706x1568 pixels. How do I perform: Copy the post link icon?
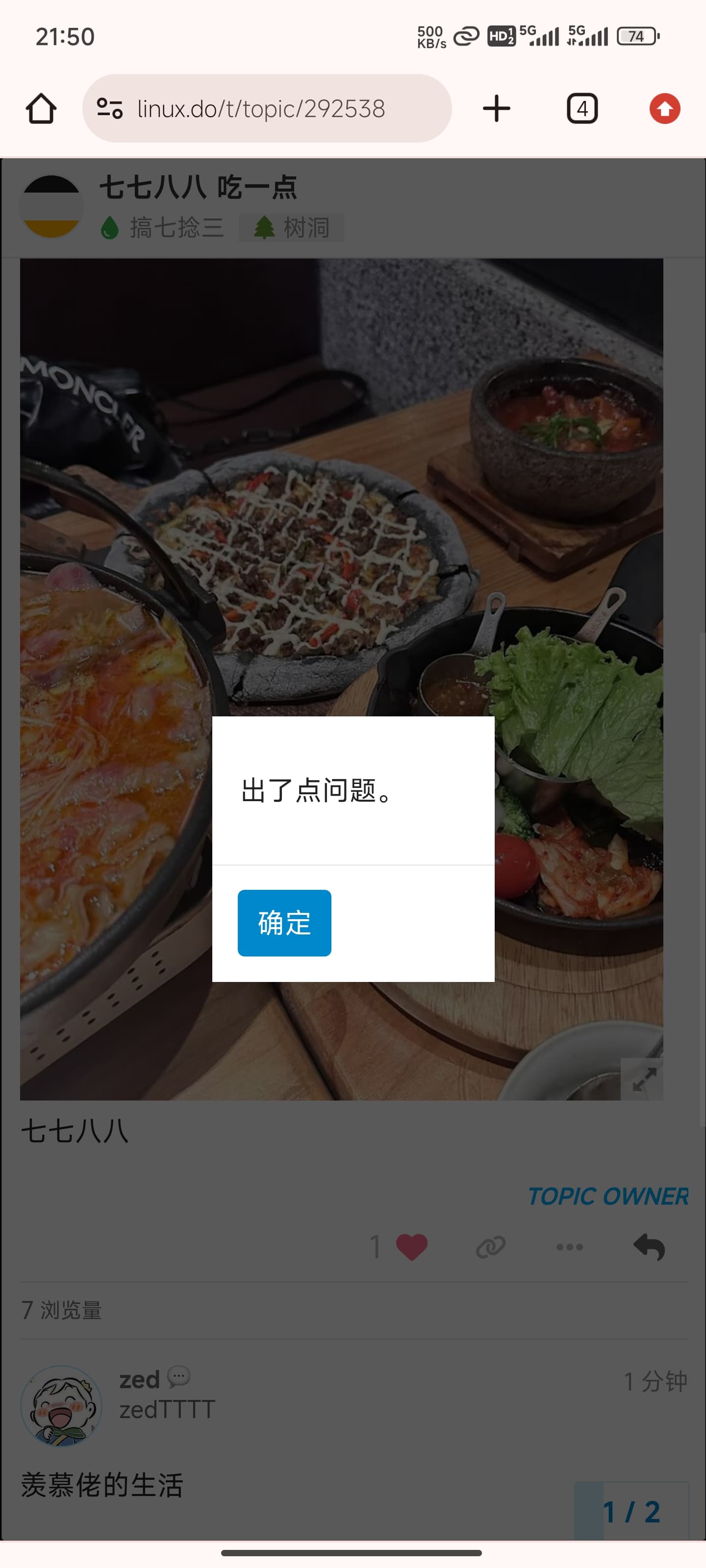491,1247
